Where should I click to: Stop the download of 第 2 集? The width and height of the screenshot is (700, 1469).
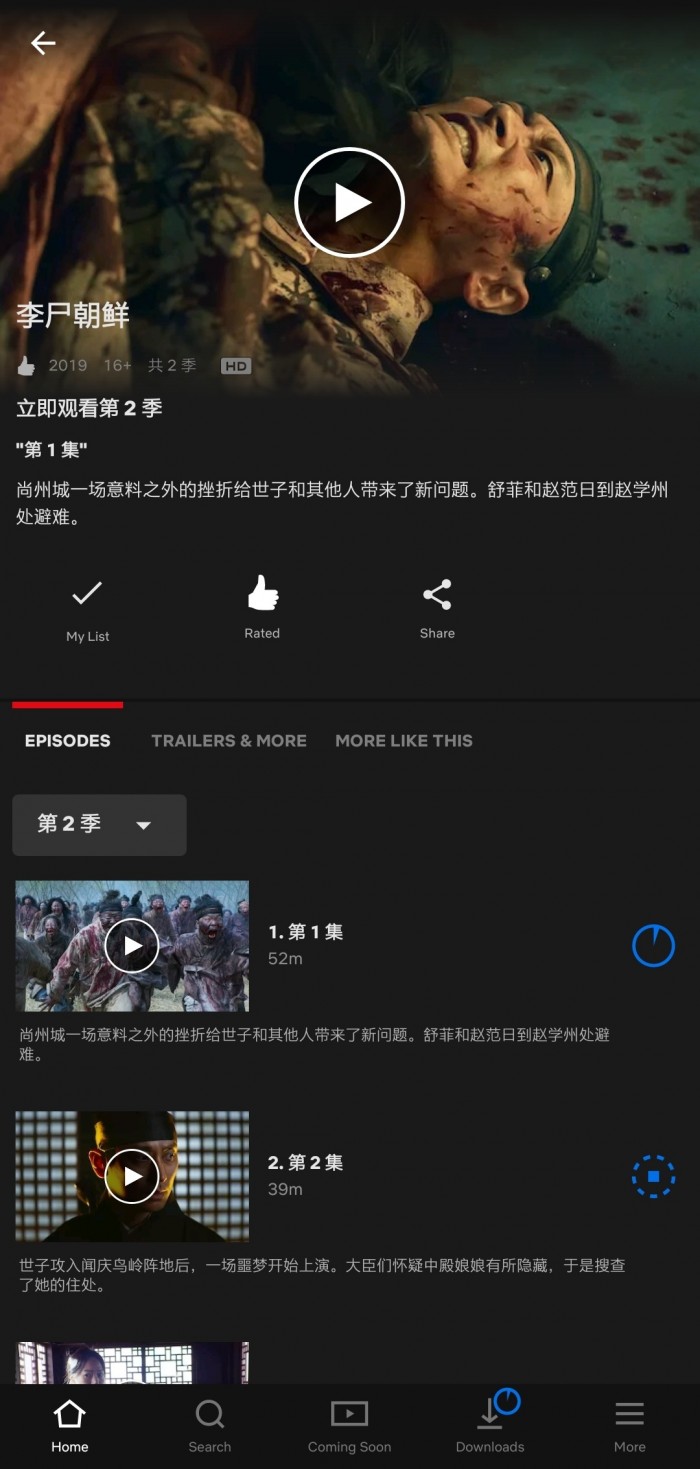pos(653,1176)
